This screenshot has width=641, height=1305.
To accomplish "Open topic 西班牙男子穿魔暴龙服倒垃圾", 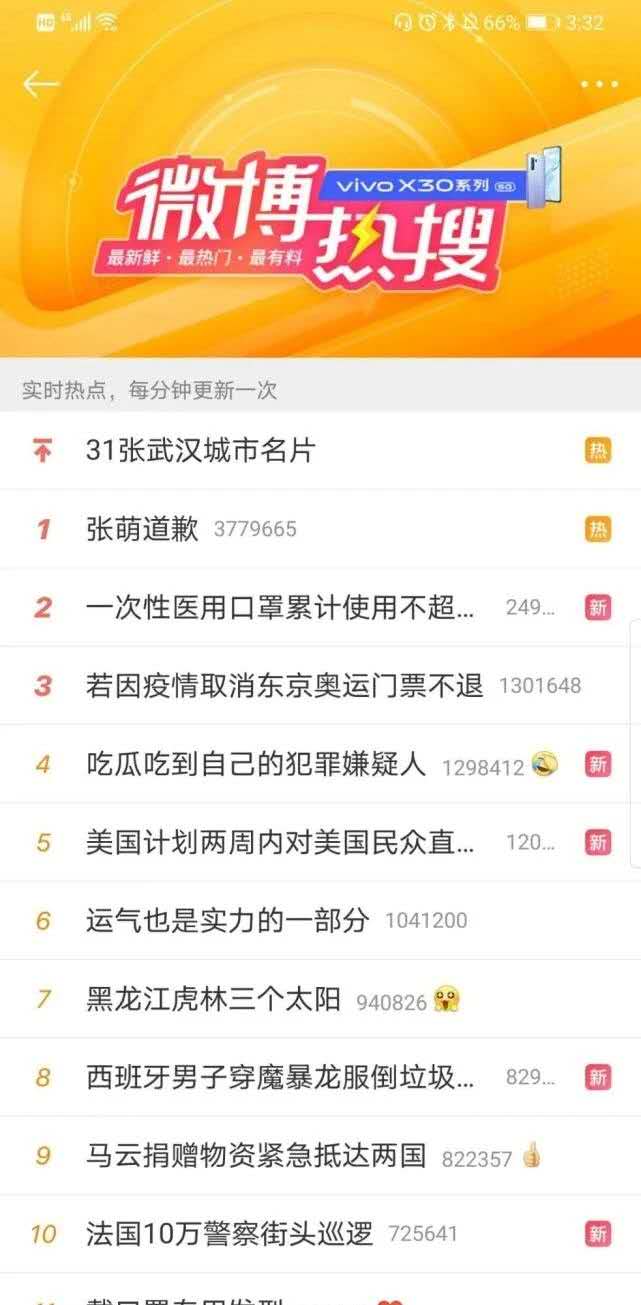I will [281, 1078].
